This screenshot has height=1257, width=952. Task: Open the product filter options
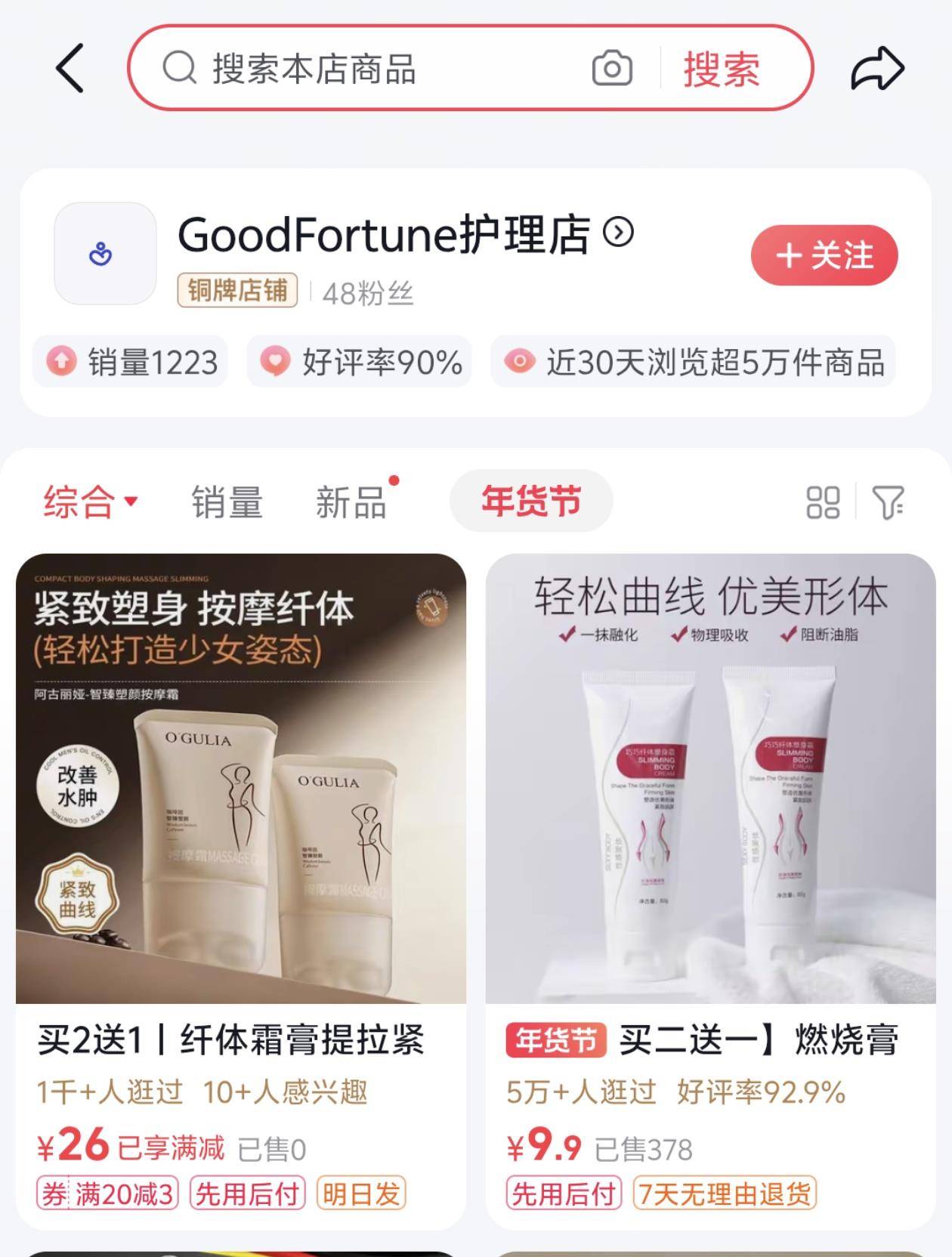(x=889, y=502)
